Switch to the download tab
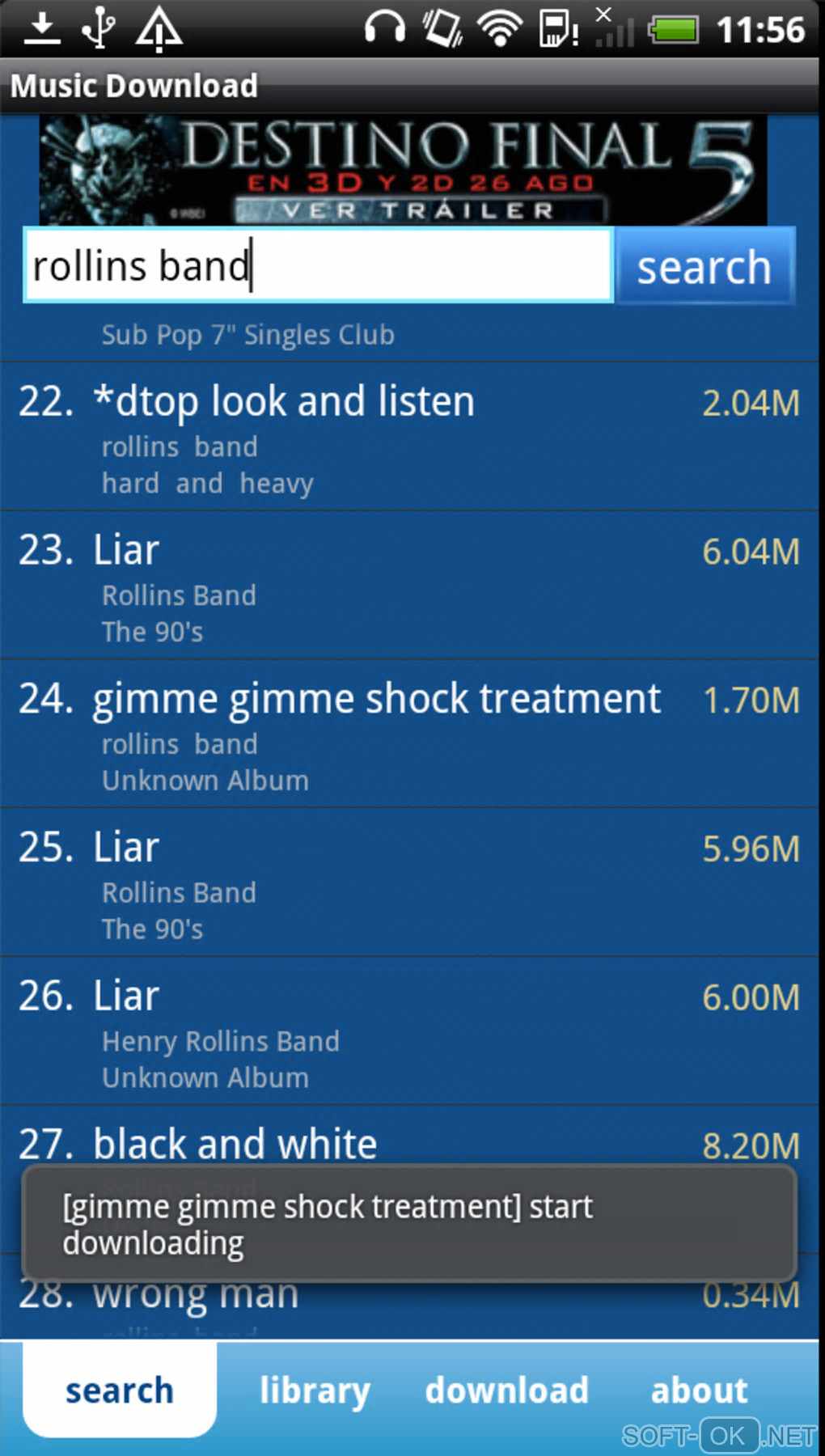This screenshot has height=1456, width=825. coord(507,1390)
